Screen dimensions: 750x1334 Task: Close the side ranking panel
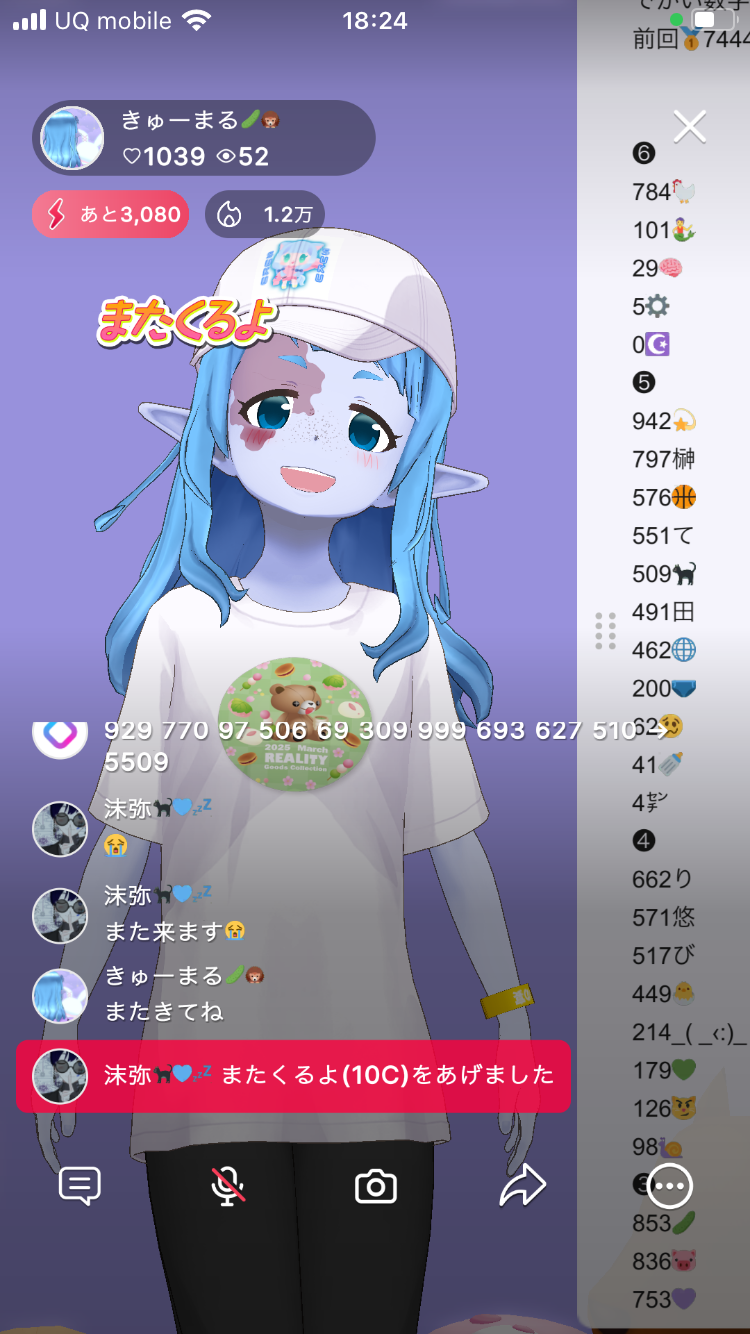click(x=690, y=127)
